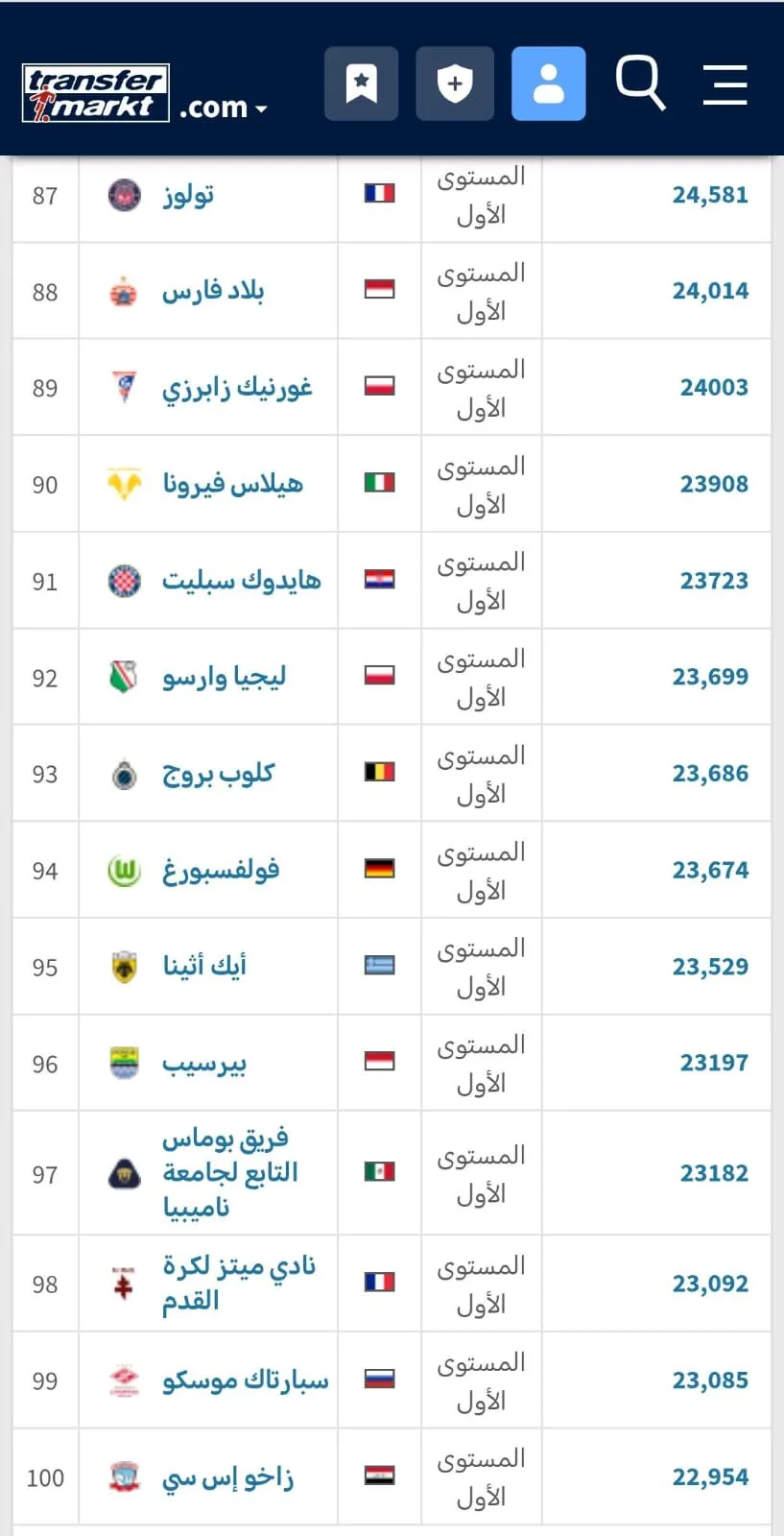Select the أيك أثينا club link
Viewport: 784px width, 1536px height.
[204, 967]
